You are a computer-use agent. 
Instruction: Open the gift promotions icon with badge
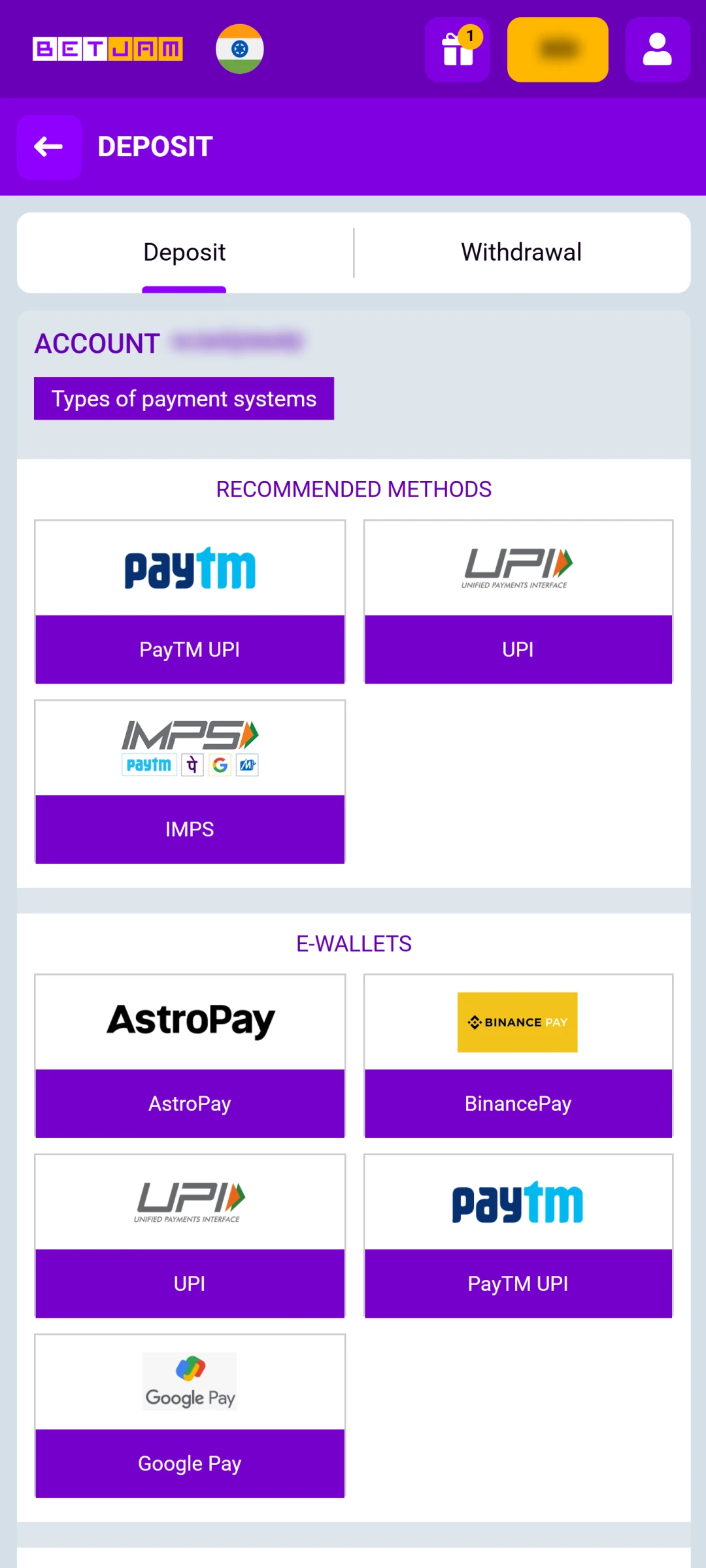click(x=457, y=50)
